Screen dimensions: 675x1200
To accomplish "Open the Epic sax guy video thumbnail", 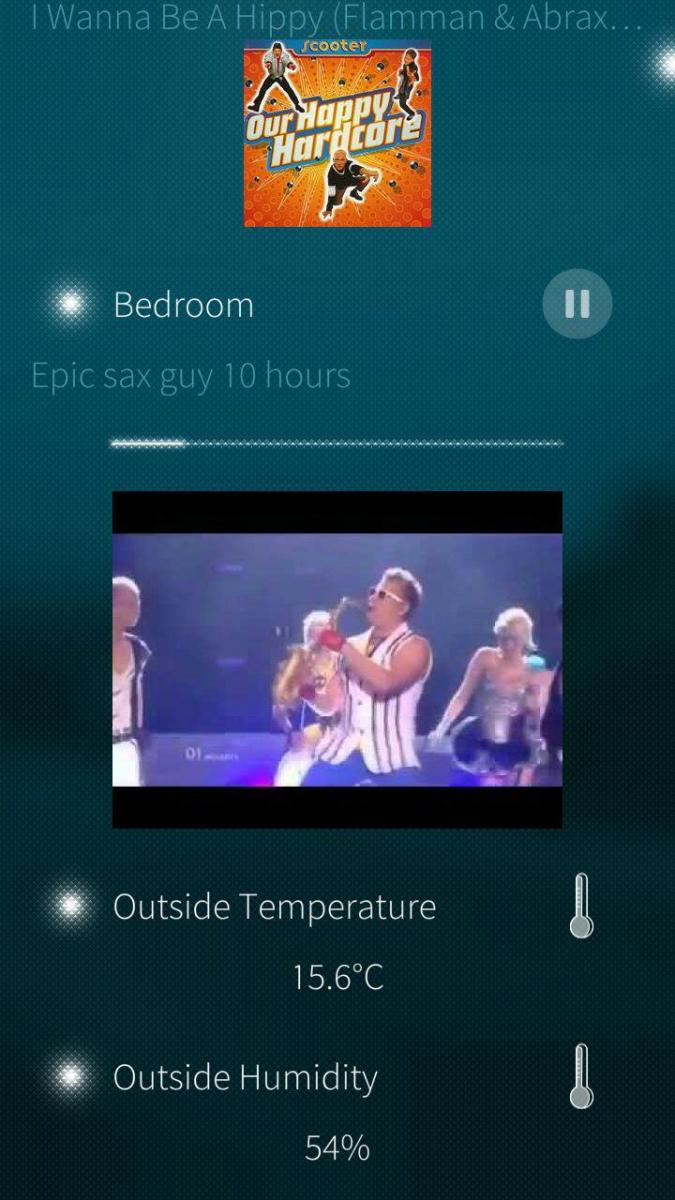I will click(x=337, y=659).
